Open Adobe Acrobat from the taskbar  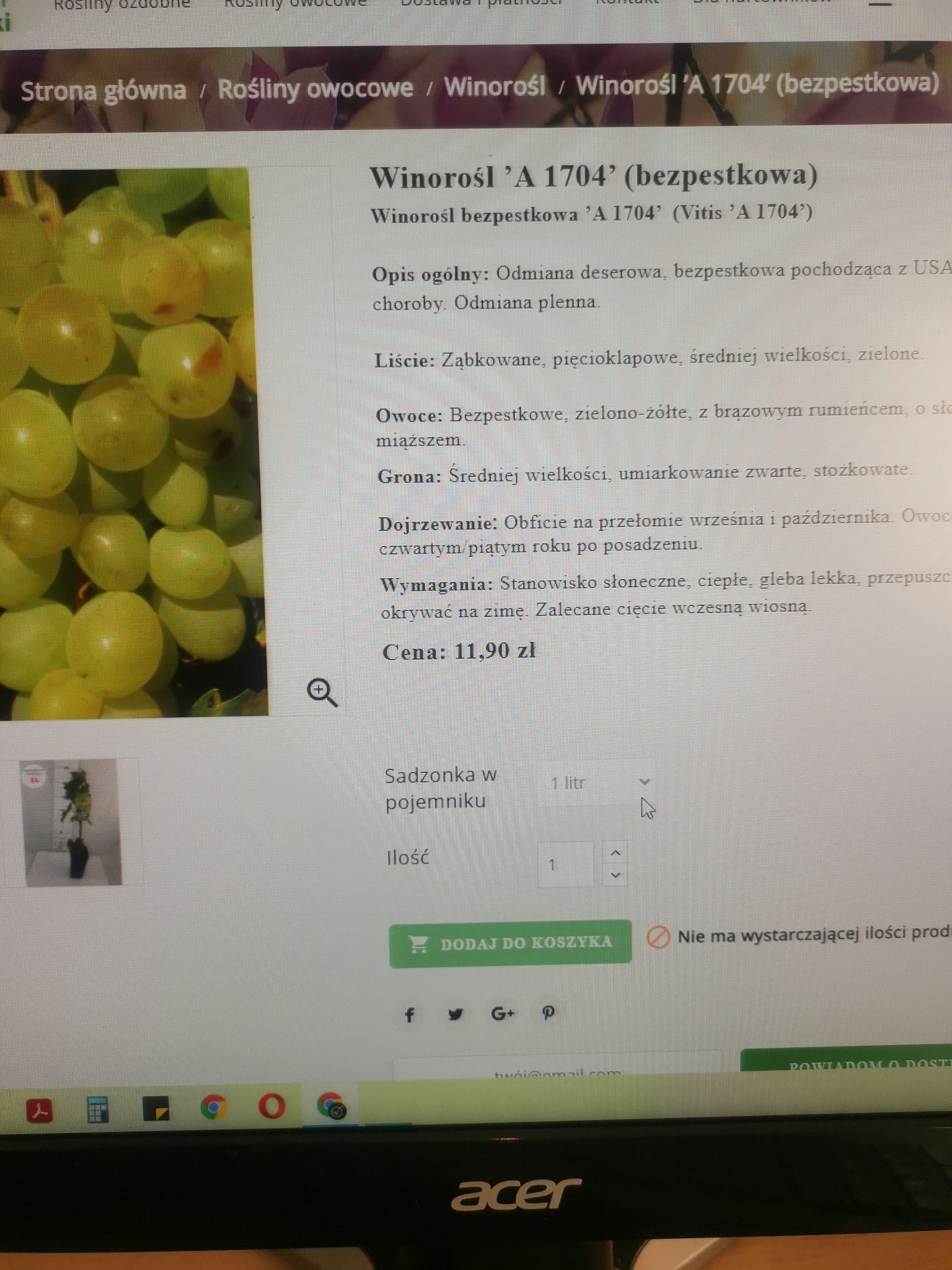pyautogui.click(x=40, y=1110)
